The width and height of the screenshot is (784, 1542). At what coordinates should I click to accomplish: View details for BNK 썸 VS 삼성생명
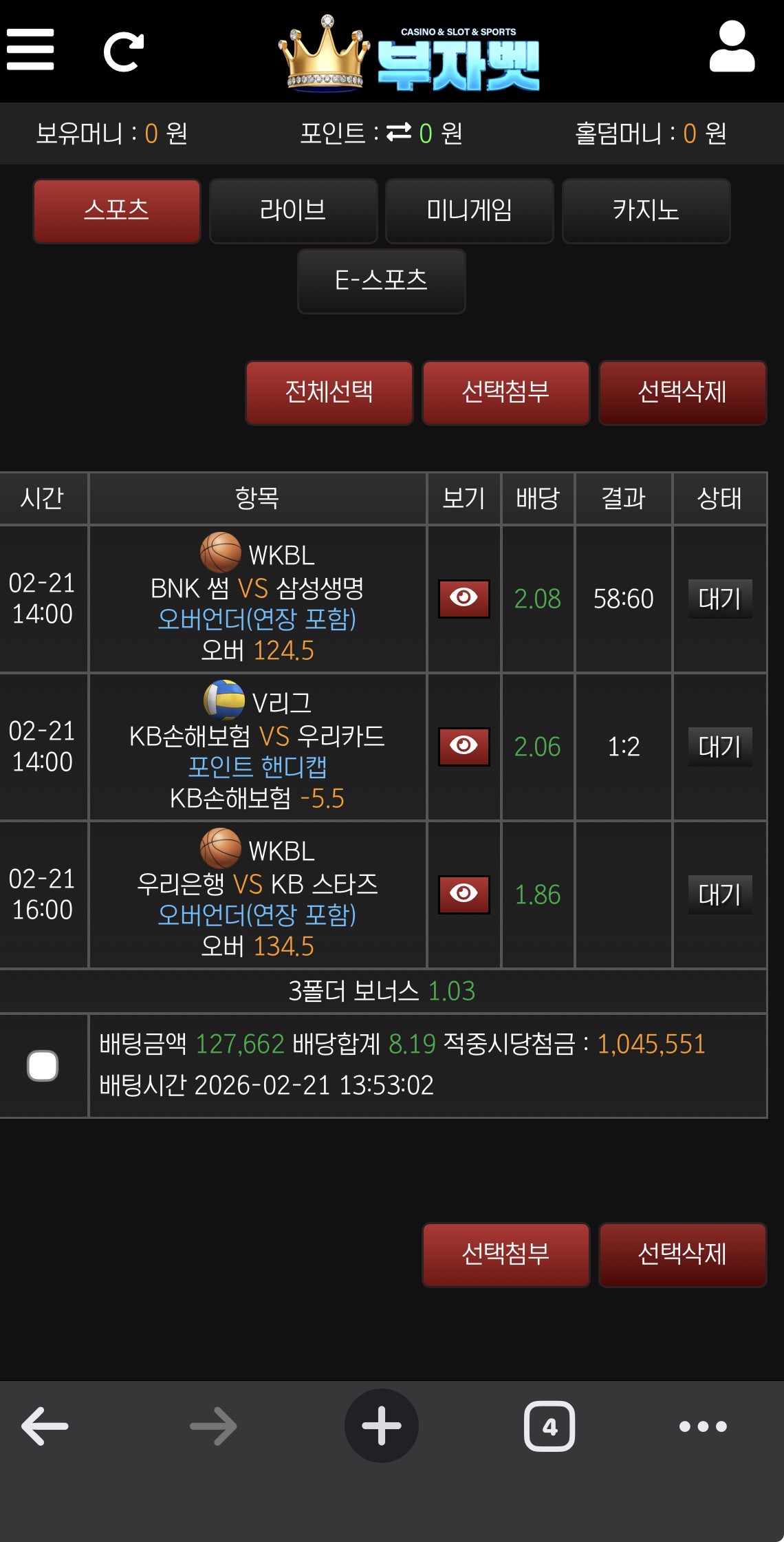(x=464, y=599)
